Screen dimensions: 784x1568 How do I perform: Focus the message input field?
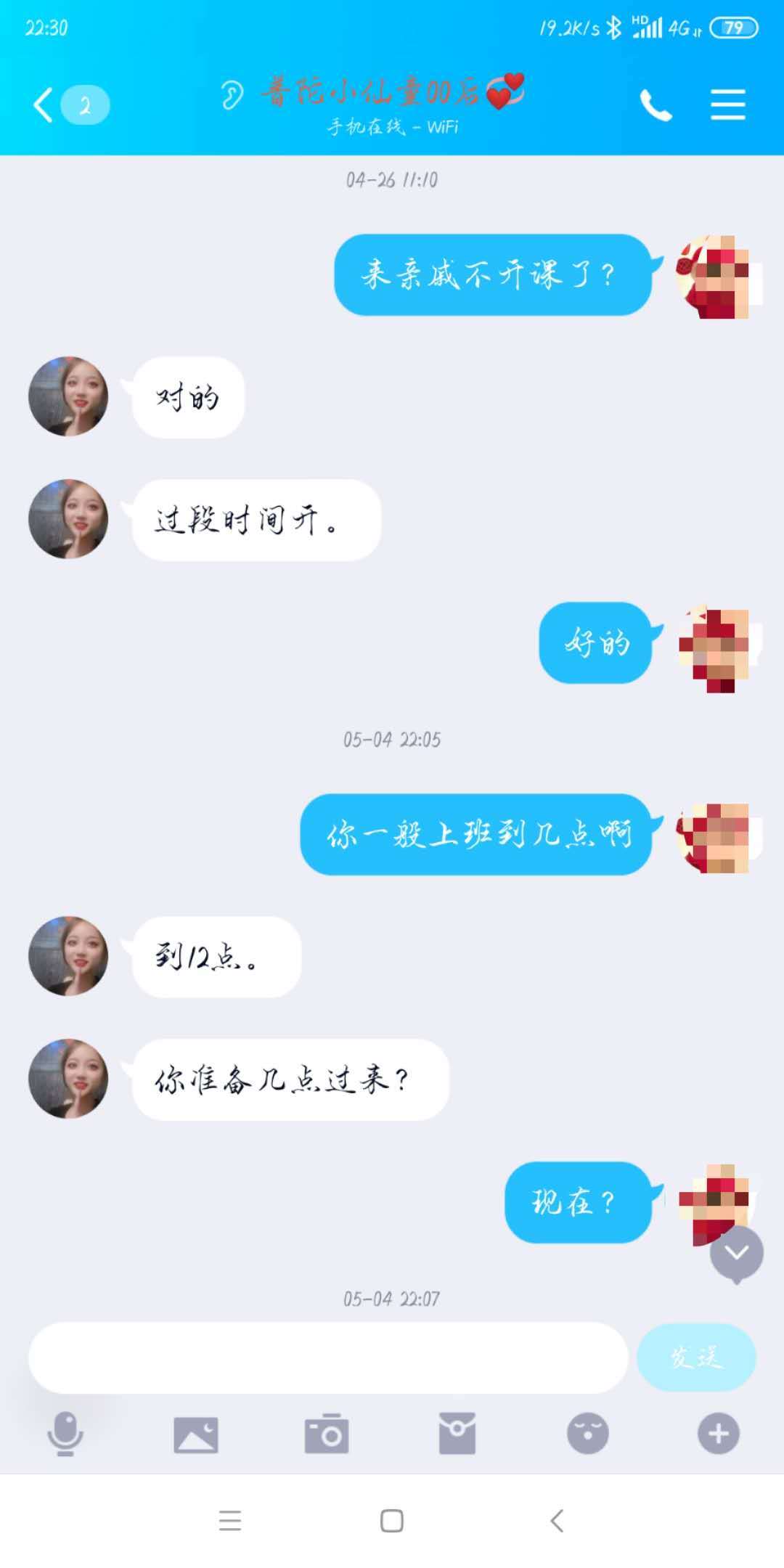tap(328, 1357)
